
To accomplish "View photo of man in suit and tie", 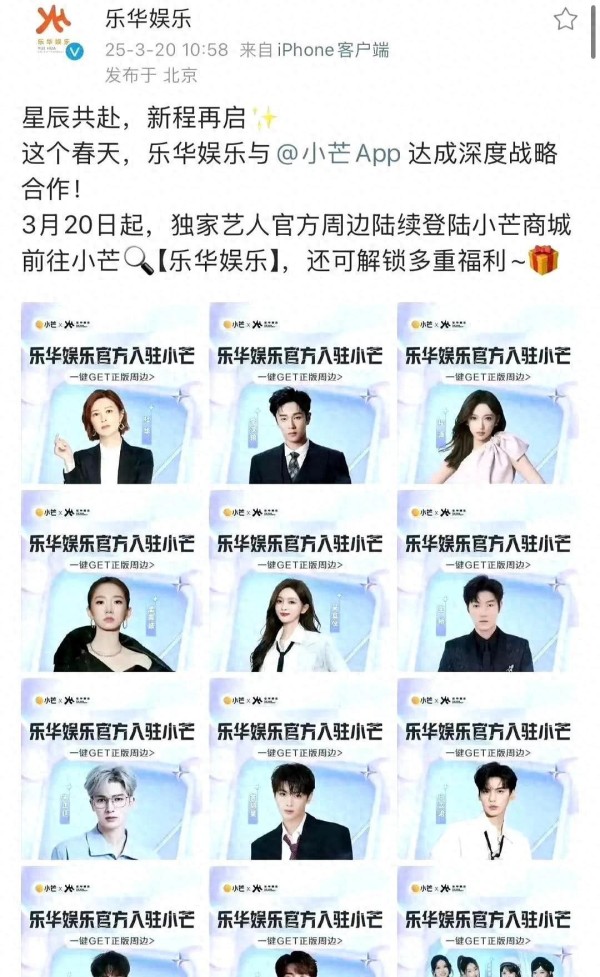I will pos(300,393).
